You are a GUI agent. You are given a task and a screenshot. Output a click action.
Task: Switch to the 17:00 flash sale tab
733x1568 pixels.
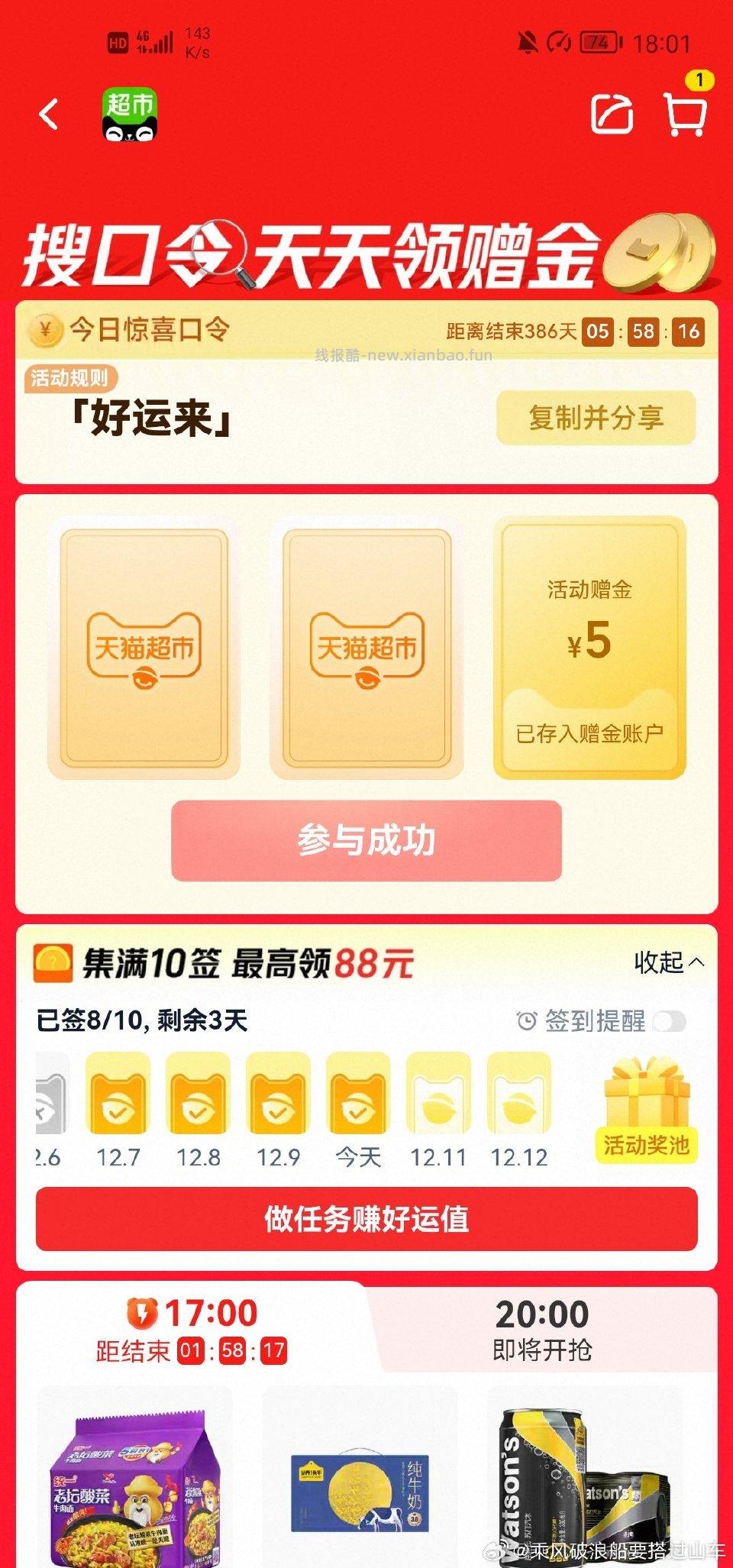click(191, 1330)
